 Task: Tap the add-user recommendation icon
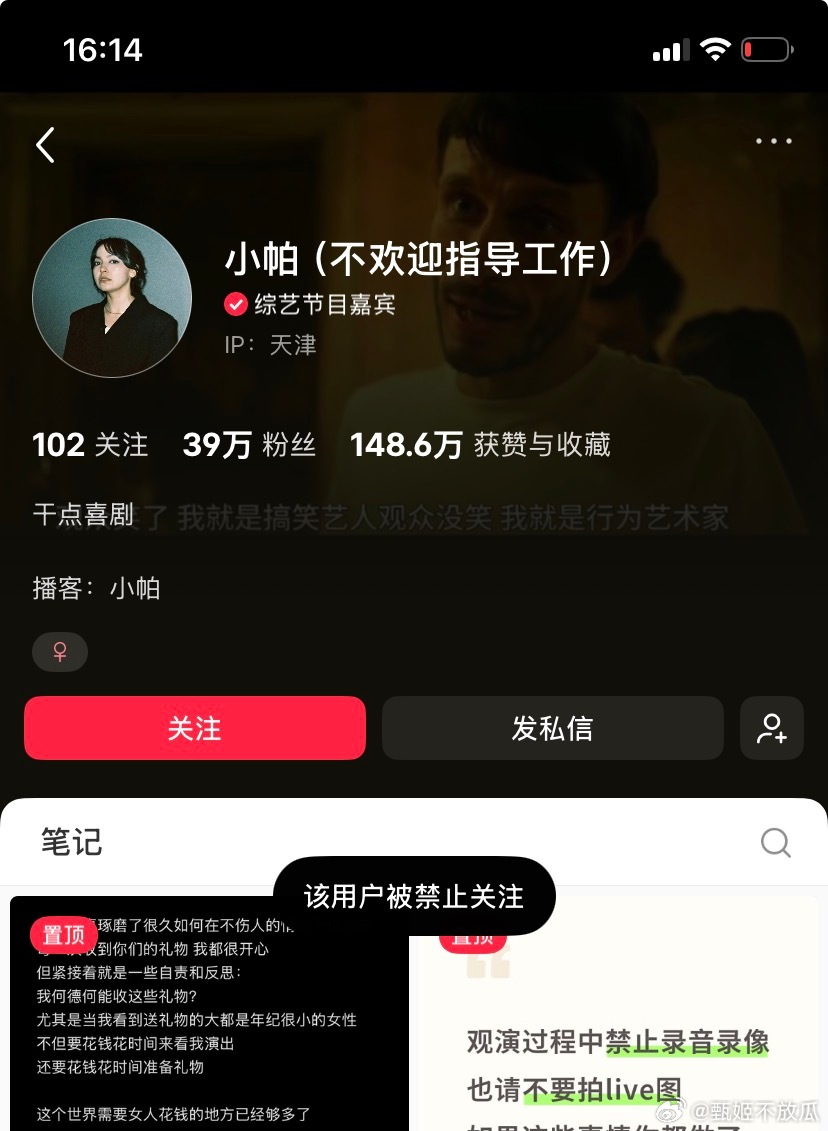(x=771, y=728)
